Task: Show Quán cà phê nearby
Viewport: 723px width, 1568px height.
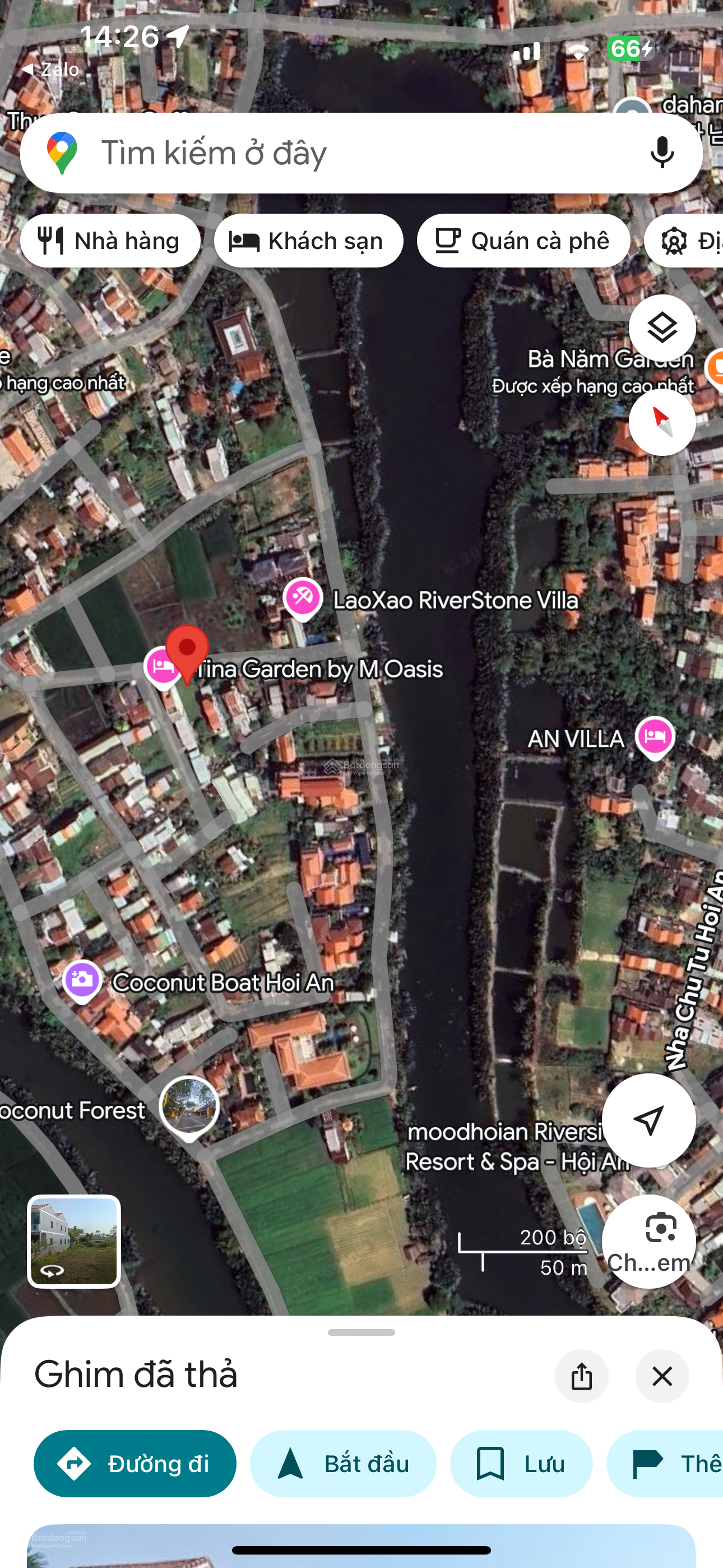Action: point(523,241)
